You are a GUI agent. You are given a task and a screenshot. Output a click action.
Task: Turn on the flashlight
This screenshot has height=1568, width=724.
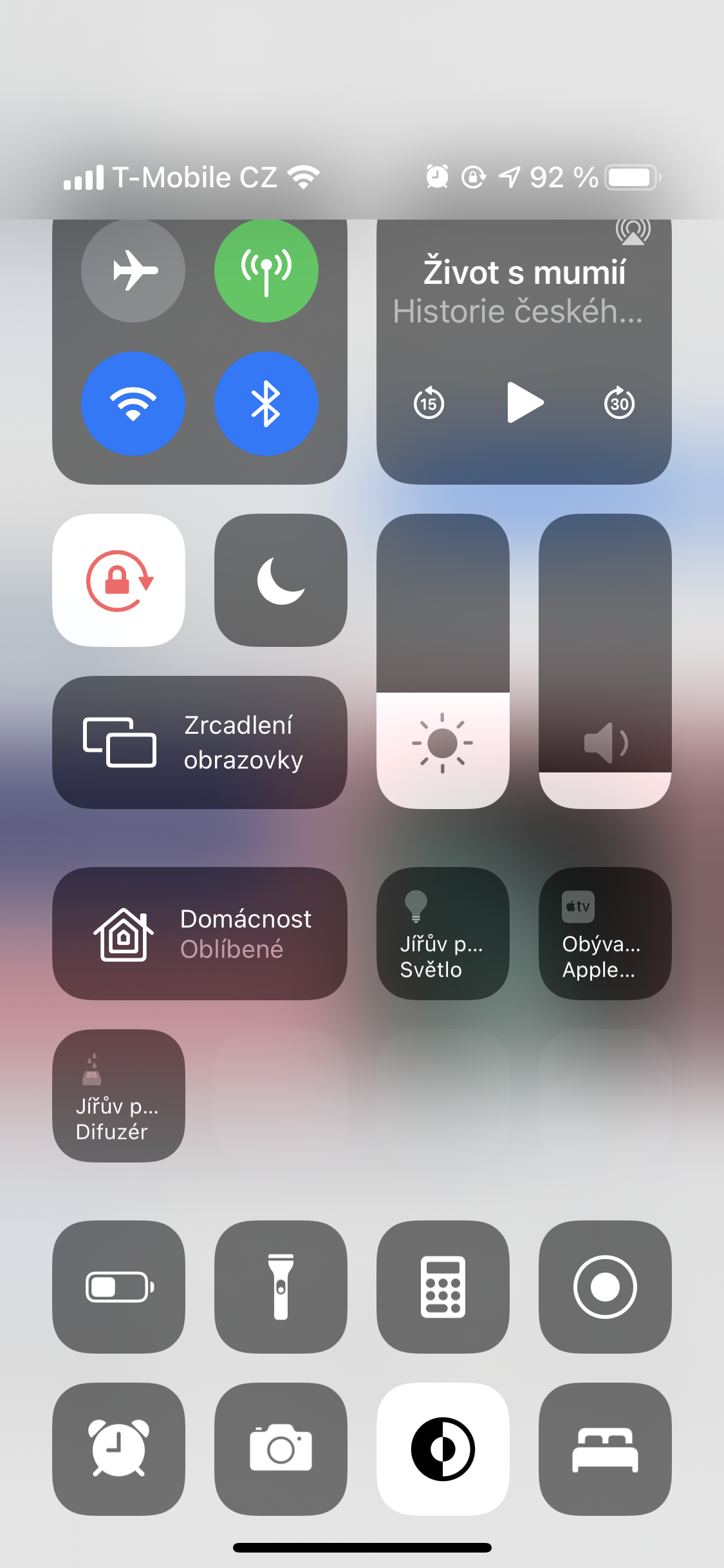(281, 1287)
